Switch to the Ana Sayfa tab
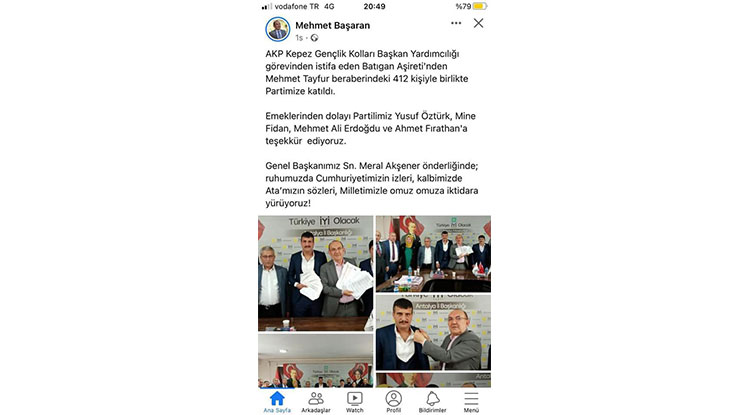Viewport: 750px width, 415px height. point(277,402)
